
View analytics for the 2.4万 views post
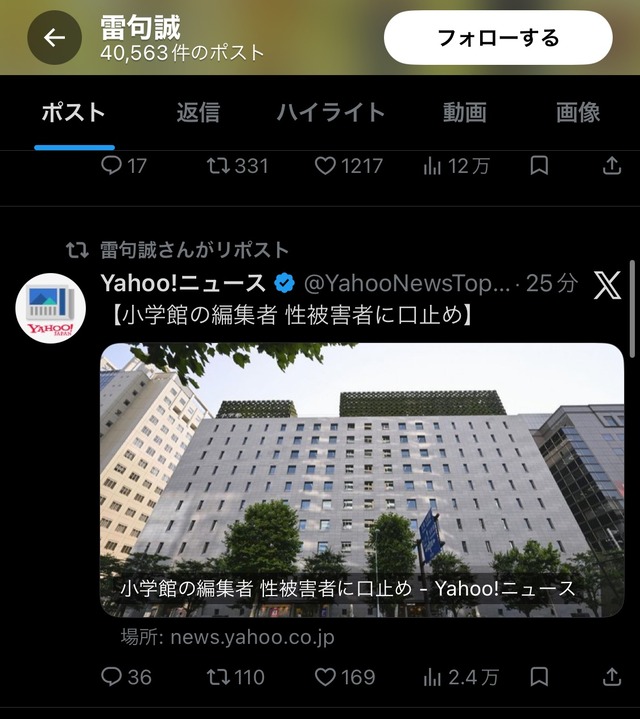coord(459,677)
